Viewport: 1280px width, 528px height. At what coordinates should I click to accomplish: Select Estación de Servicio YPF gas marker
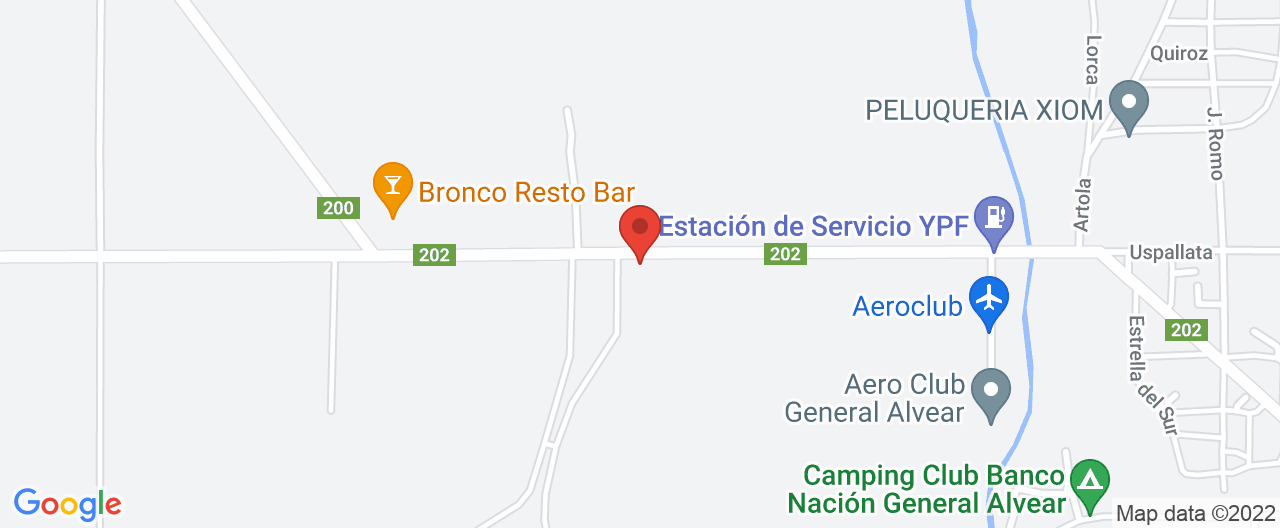click(x=994, y=217)
